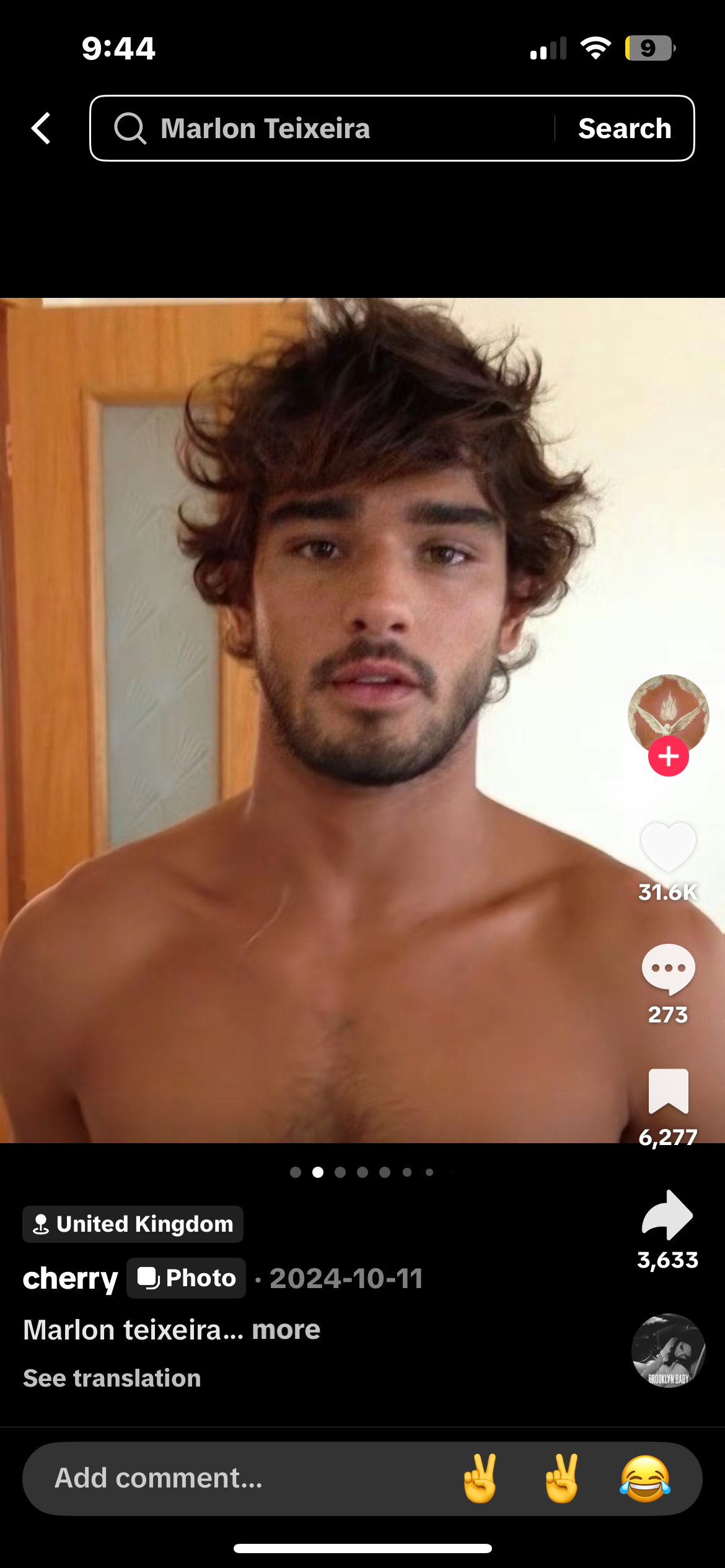Viewport: 725px width, 1568px height.
Task: Open the creator's profile picture
Action: 667,710
